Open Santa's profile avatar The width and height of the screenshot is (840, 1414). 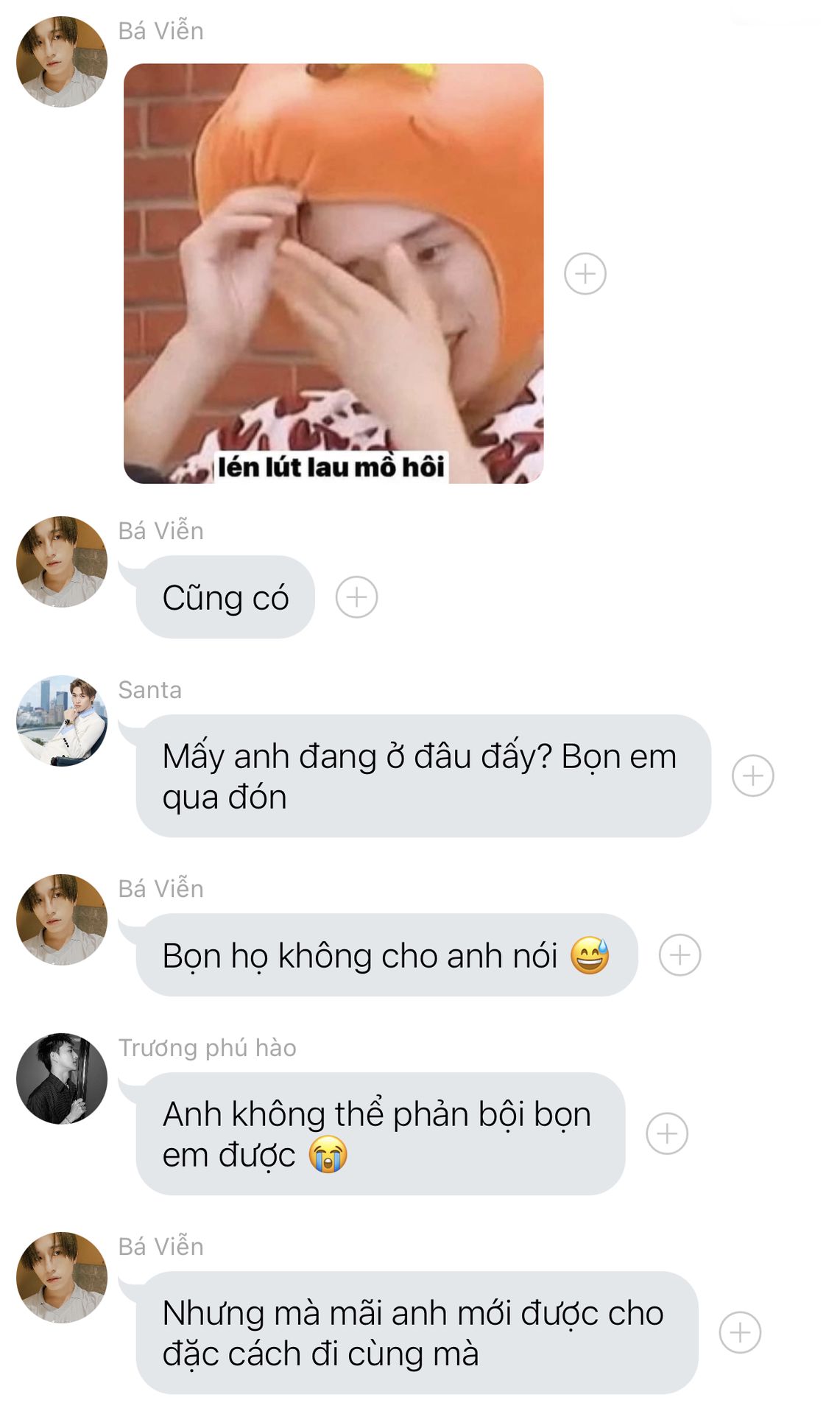[62, 721]
